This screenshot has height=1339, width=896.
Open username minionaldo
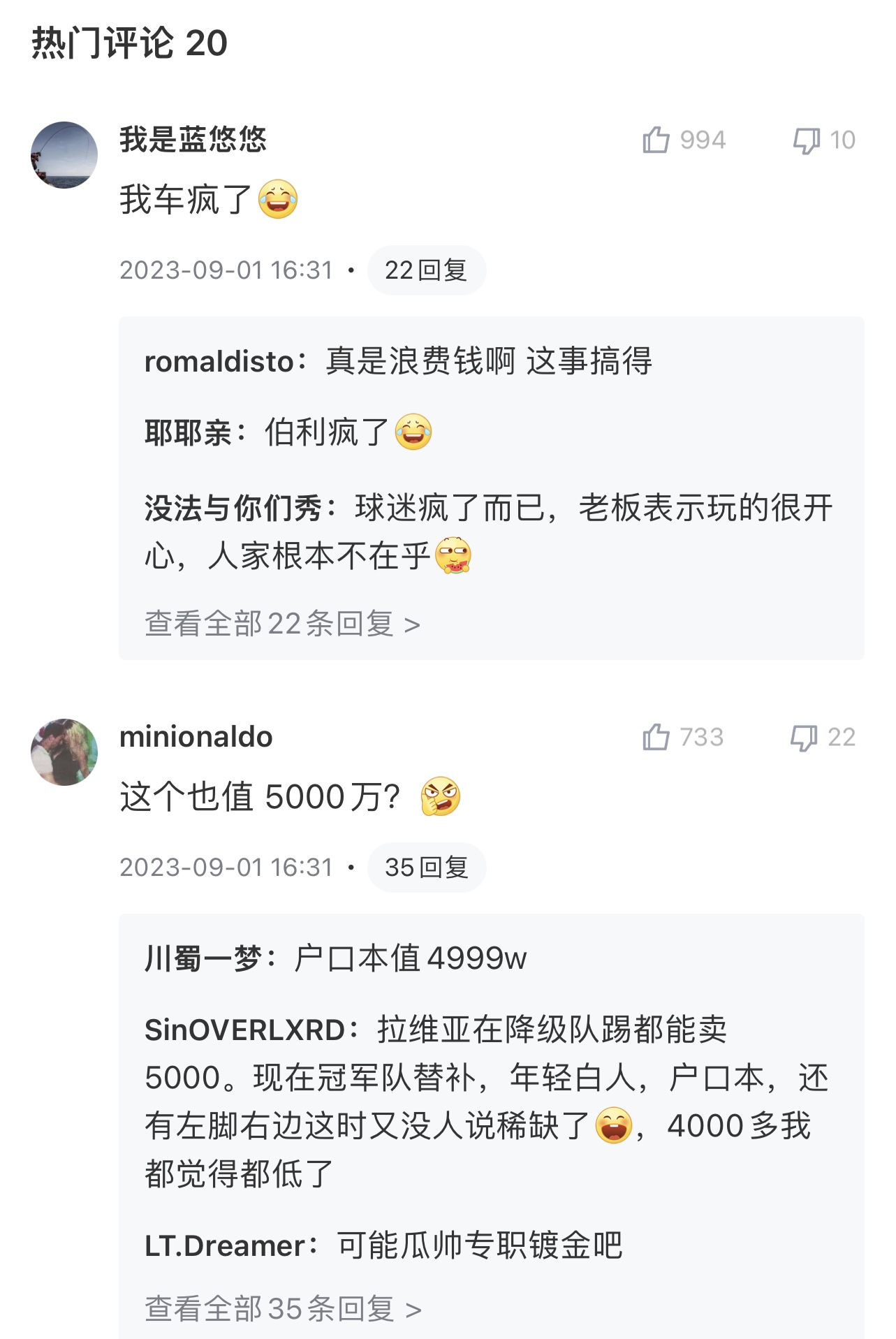196,737
